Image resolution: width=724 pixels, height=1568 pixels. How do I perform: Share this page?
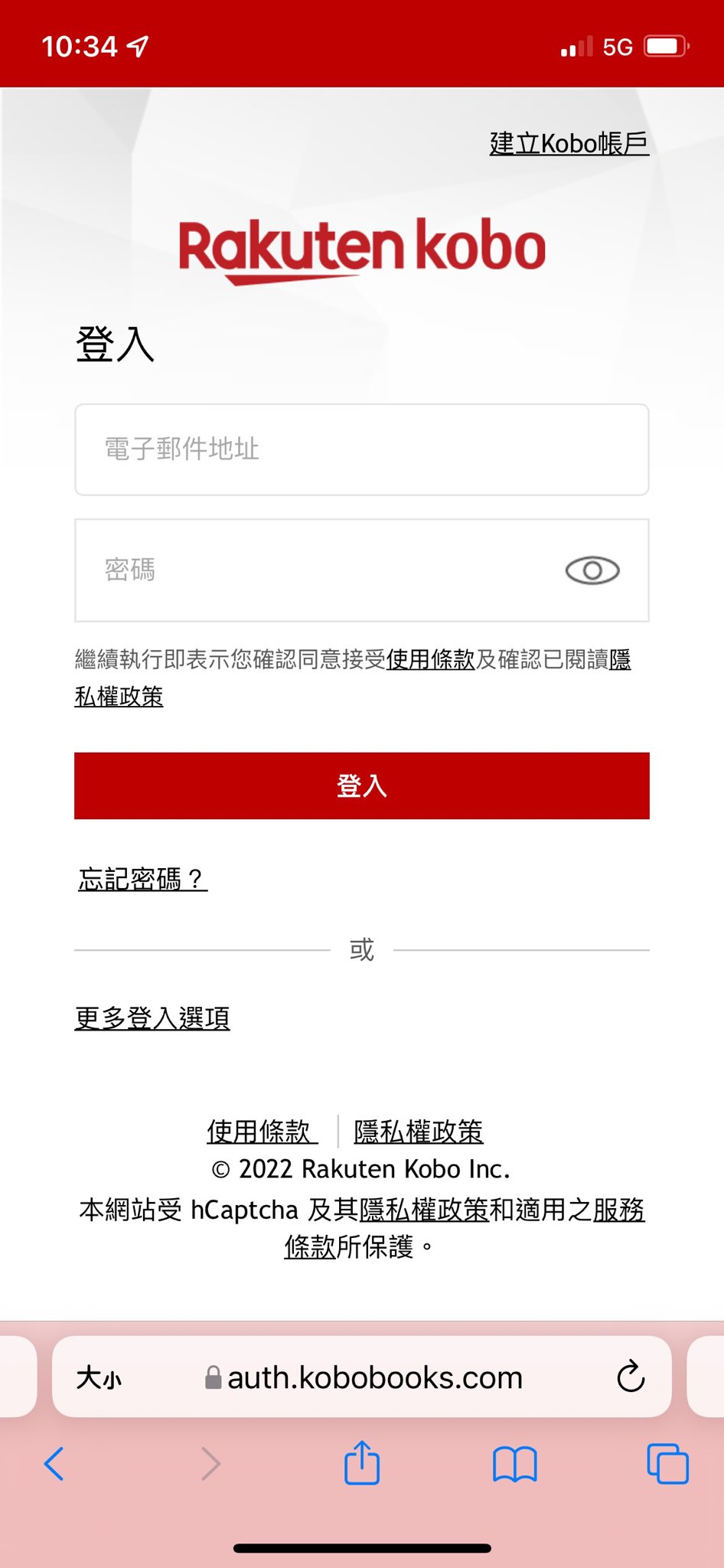coord(362,1462)
